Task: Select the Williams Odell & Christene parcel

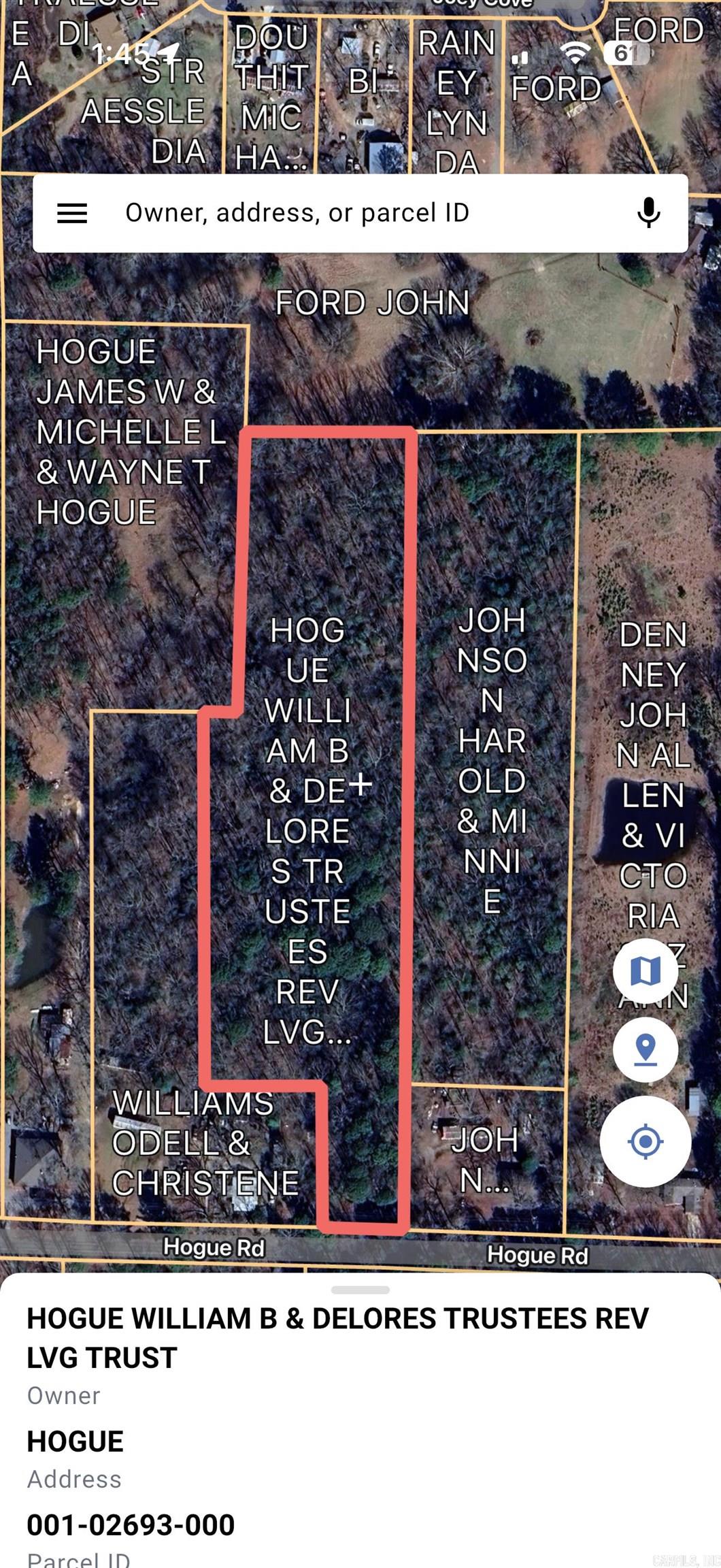Action: (x=204, y=1143)
